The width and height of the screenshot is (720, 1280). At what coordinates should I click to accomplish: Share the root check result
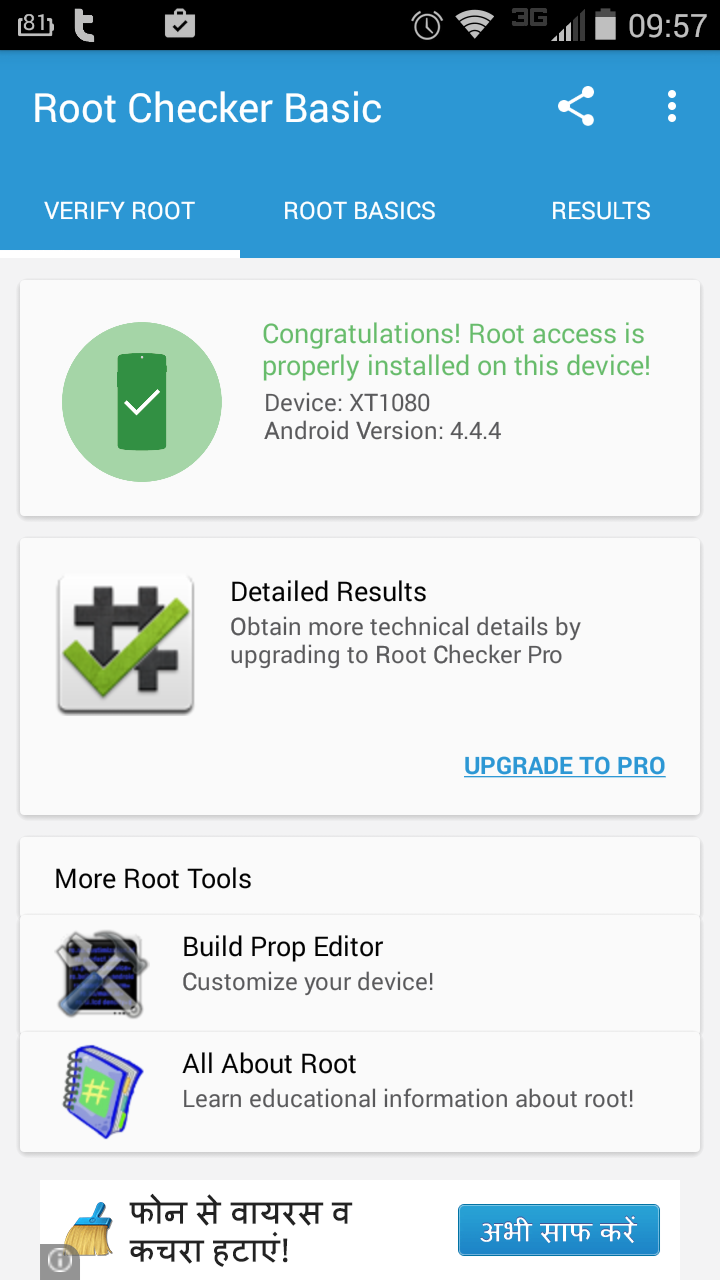click(576, 107)
